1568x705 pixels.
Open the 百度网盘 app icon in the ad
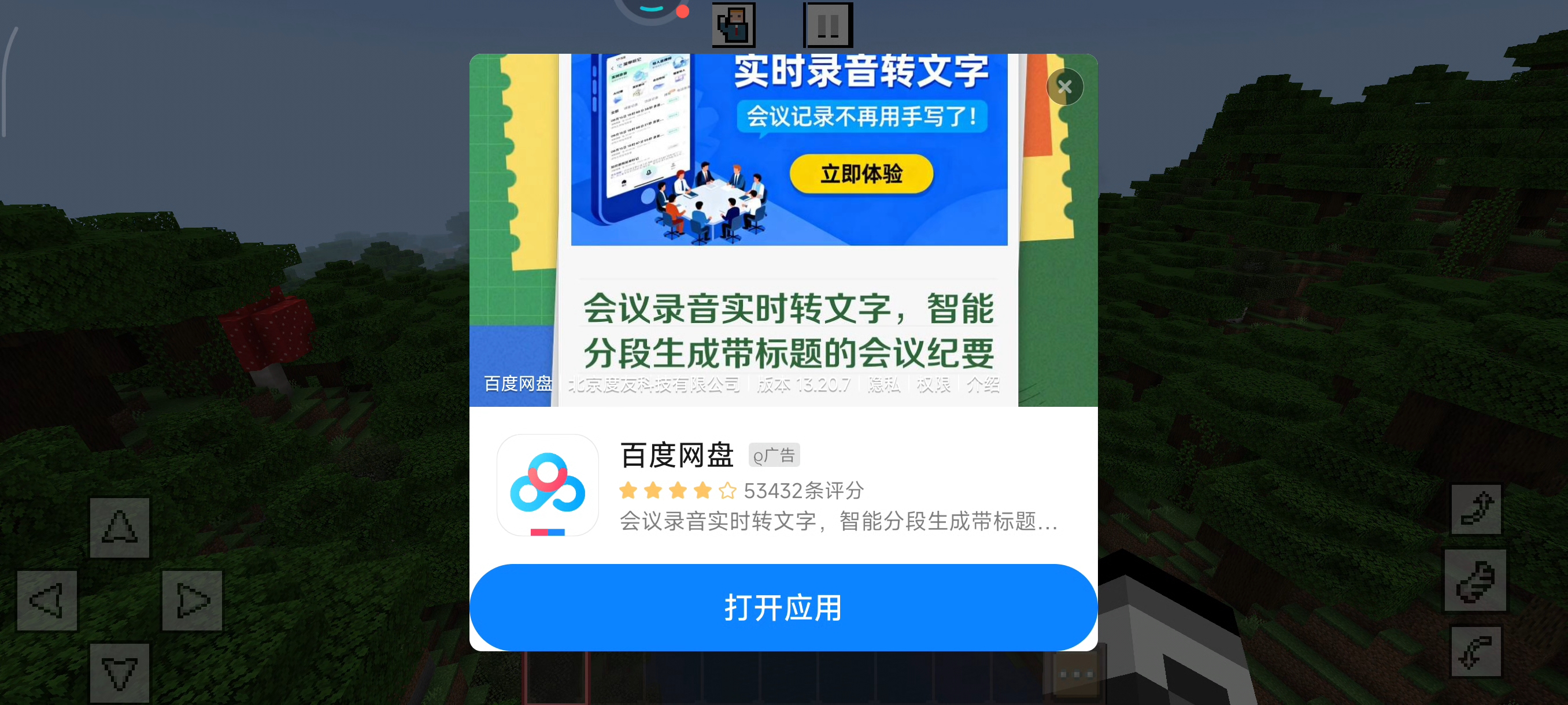[x=547, y=485]
